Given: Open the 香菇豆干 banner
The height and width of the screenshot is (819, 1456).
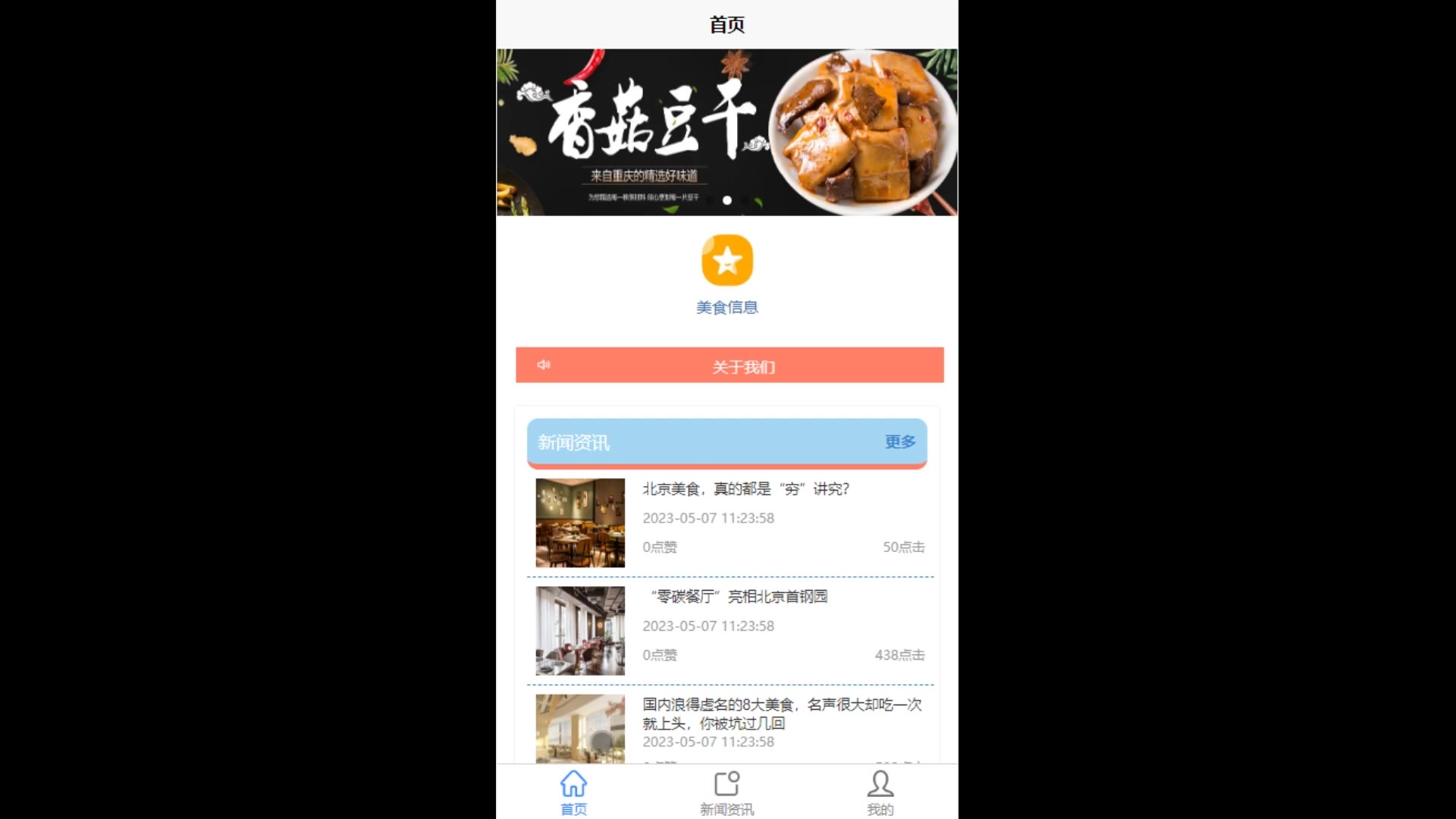Looking at the screenshot, I should (726, 133).
